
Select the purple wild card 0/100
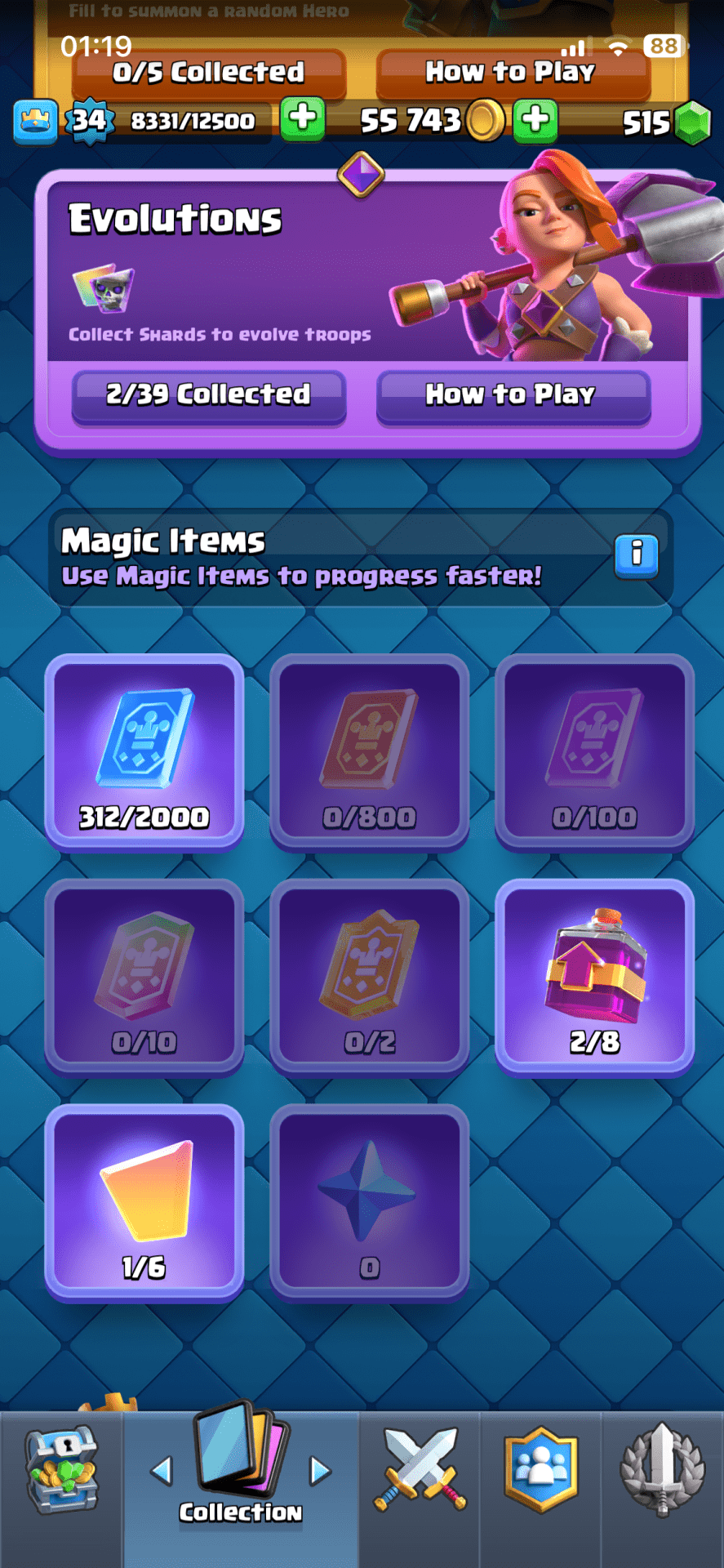point(594,753)
